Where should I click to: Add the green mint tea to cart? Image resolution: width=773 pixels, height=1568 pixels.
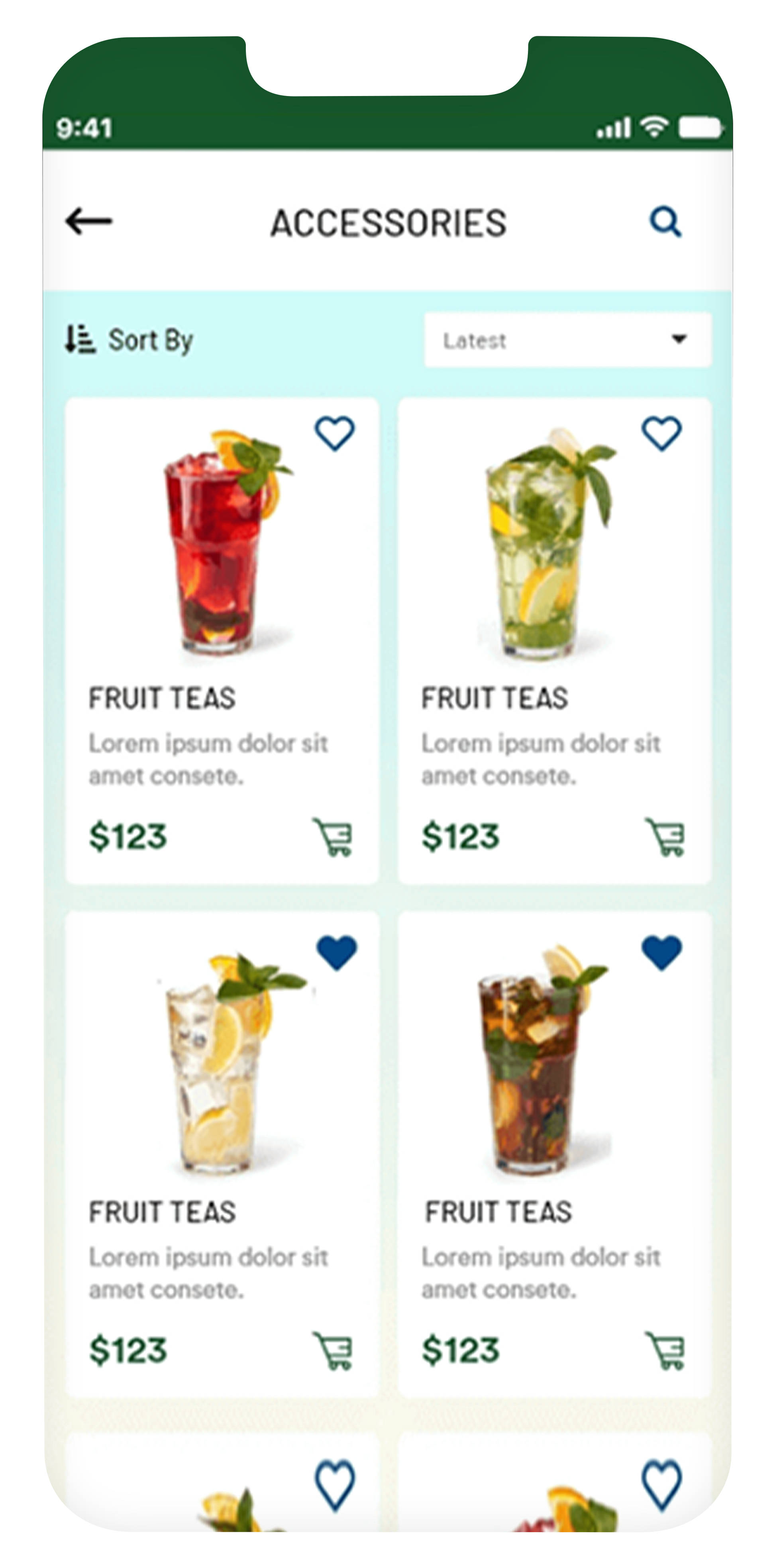(665, 837)
